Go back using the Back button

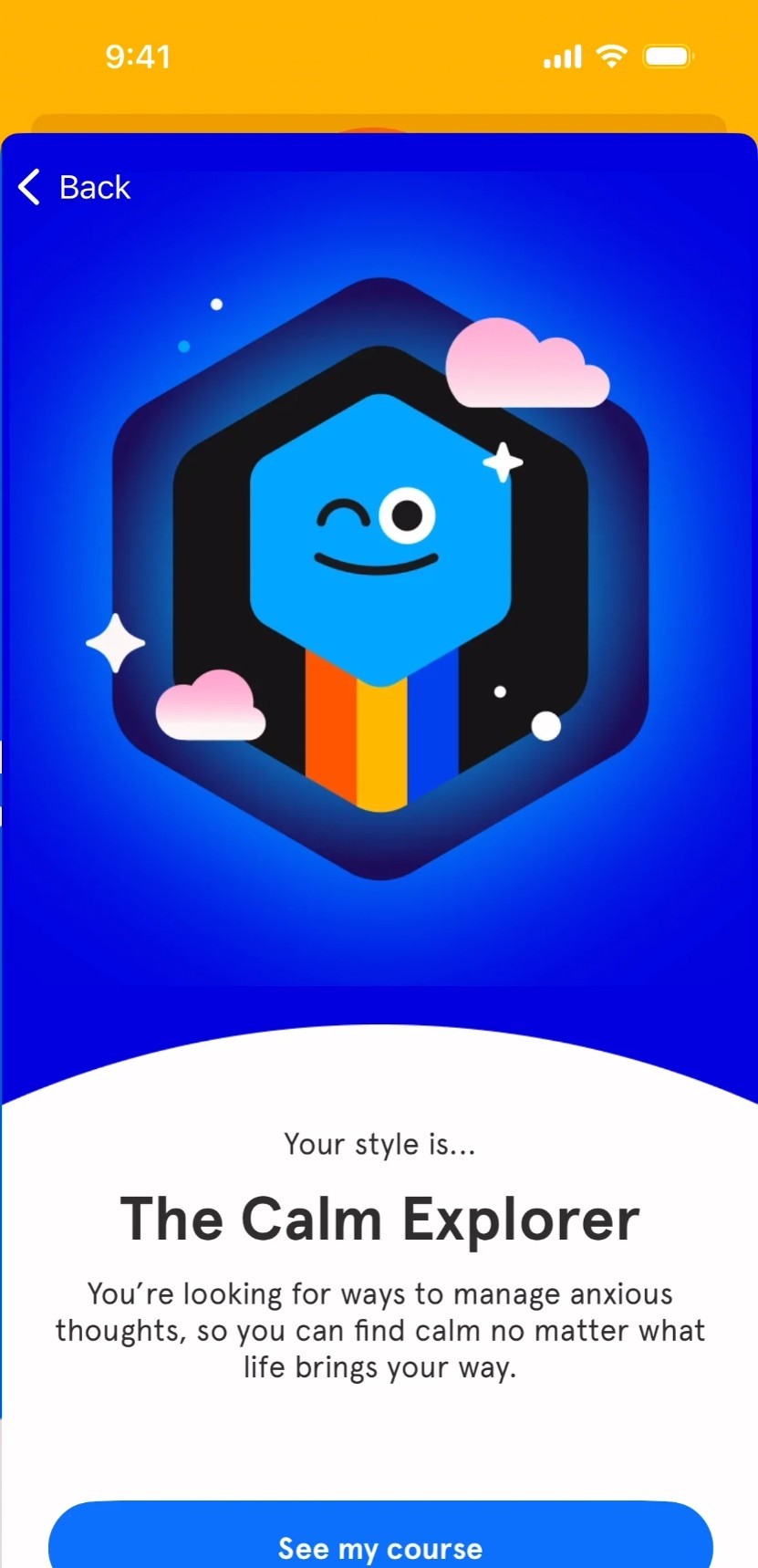coord(75,187)
